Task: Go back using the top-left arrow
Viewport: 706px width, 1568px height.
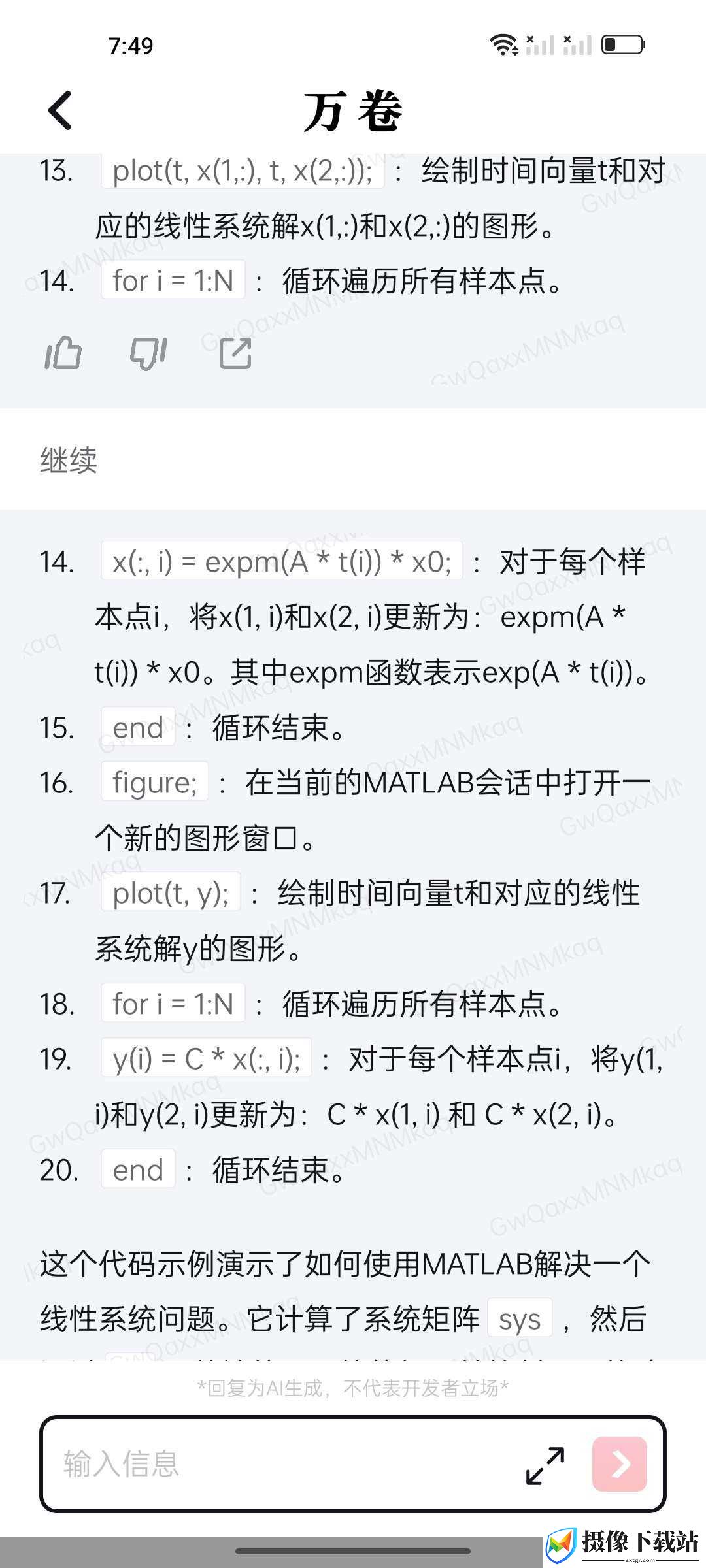Action: pos(60,110)
